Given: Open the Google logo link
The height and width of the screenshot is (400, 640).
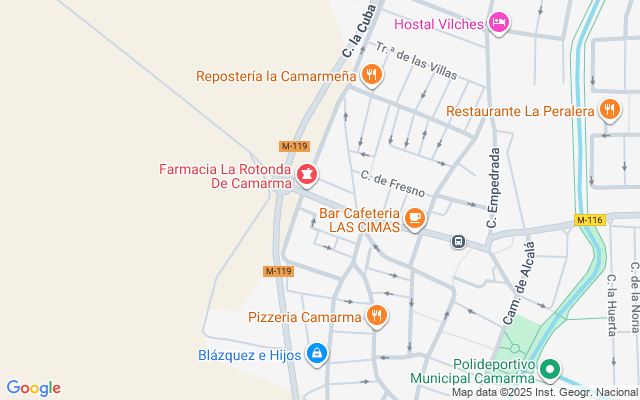Looking at the screenshot, I should click(x=33, y=388).
